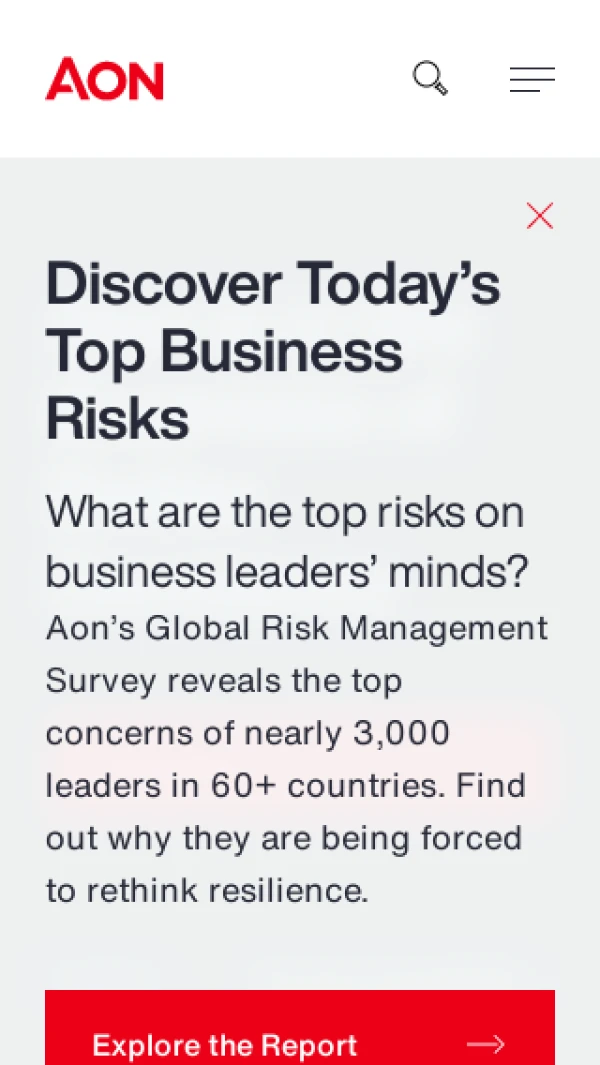Go to Aon homepage via logo
Image resolution: width=600 pixels, height=1065 pixels.
tap(104, 79)
